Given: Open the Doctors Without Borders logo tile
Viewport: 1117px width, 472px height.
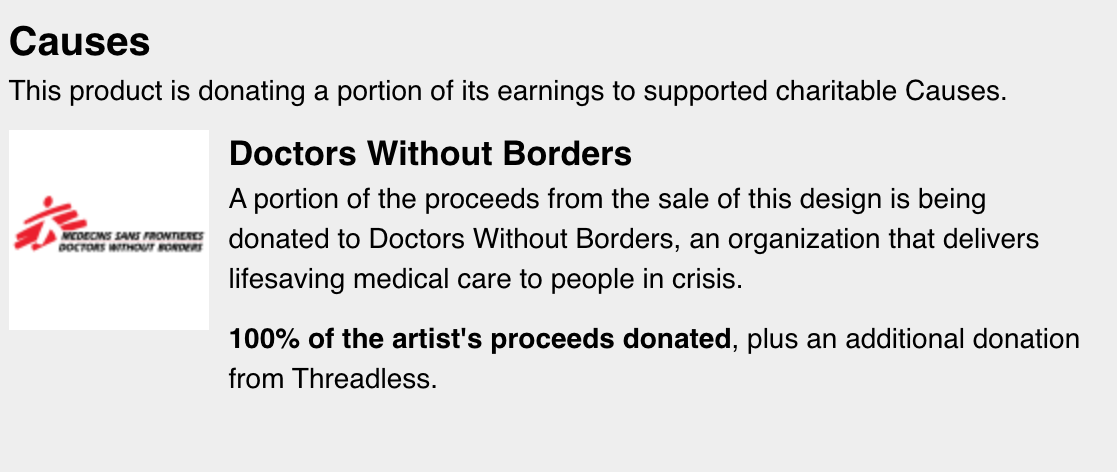Looking at the screenshot, I should pos(109,230).
